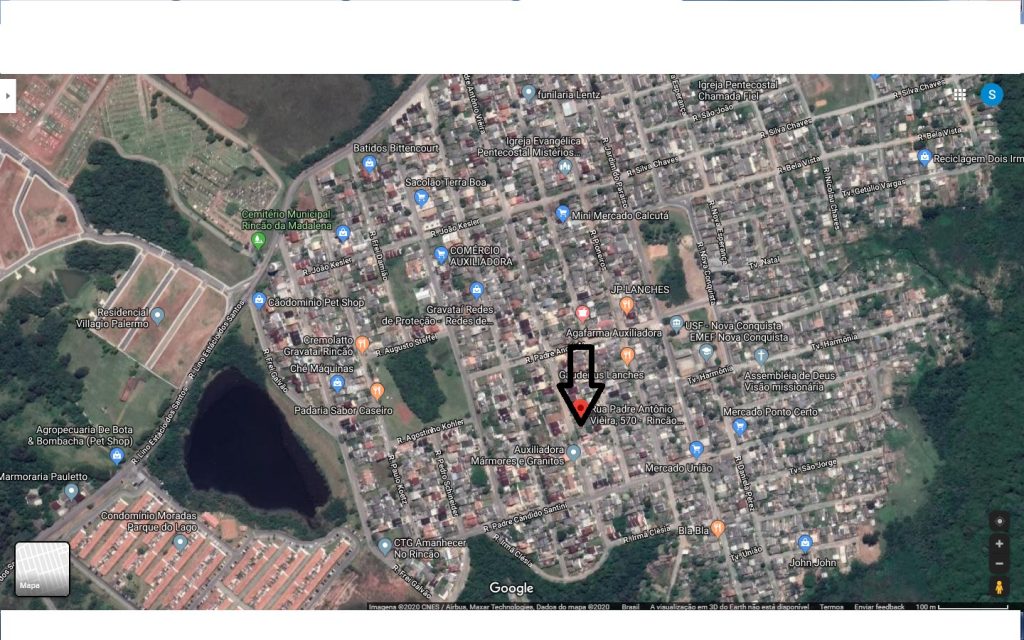Open JP LANCHES restaurant marker
Viewport: 1024px width, 640px height.
[627, 305]
